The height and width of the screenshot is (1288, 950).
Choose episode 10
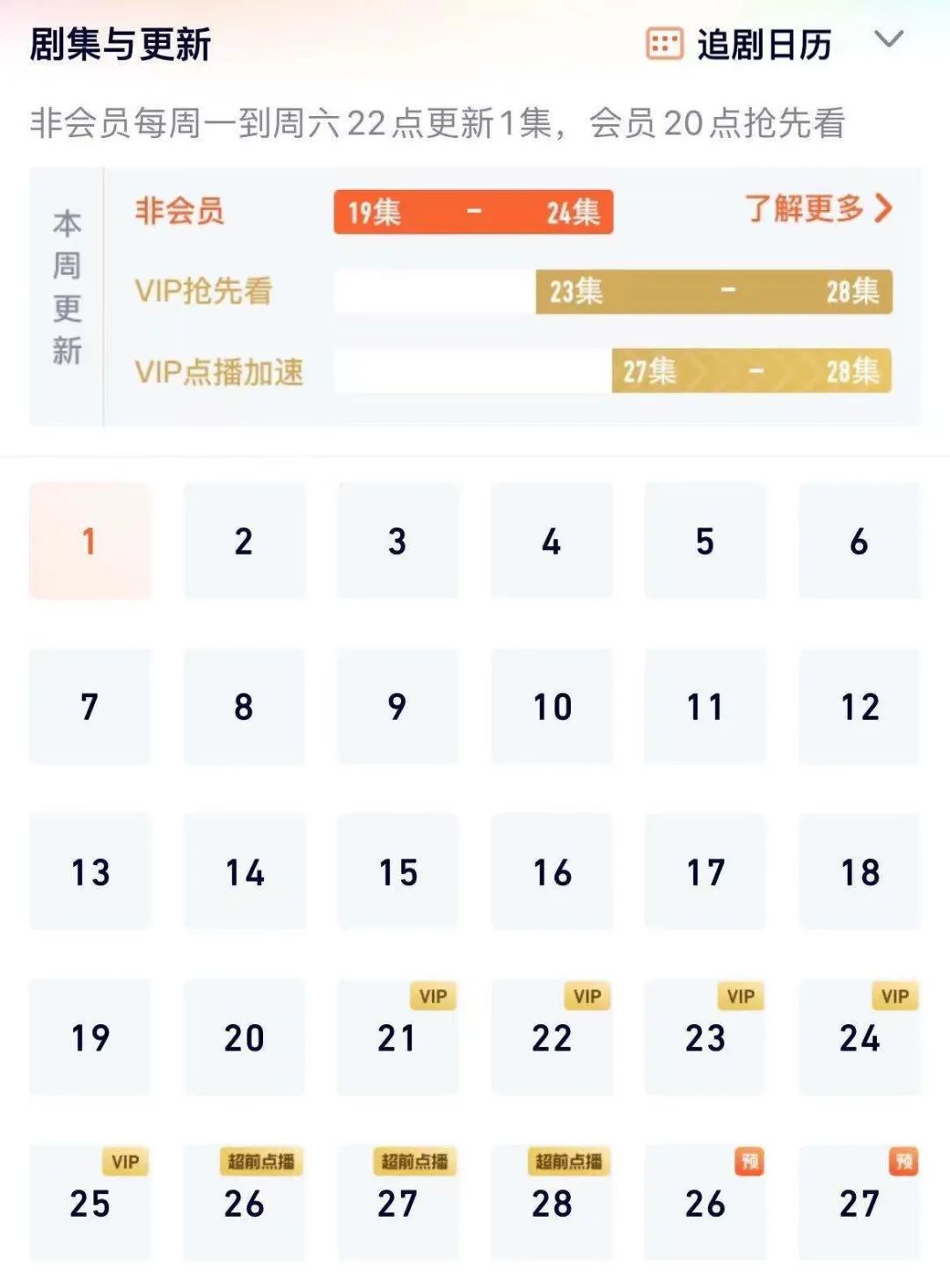coord(552,706)
